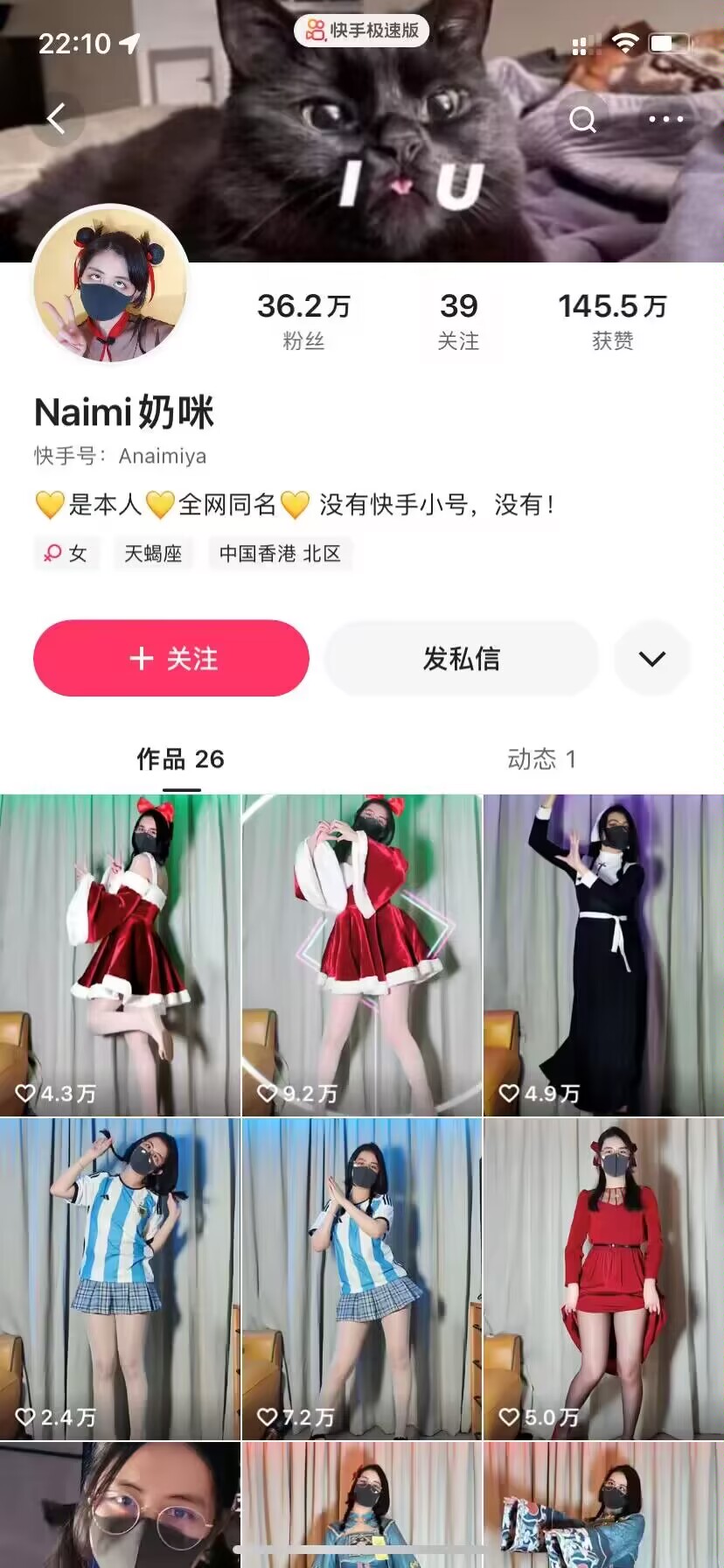Tap the back arrow to leave profile
Screen dimensions: 724x1568
coord(59,119)
